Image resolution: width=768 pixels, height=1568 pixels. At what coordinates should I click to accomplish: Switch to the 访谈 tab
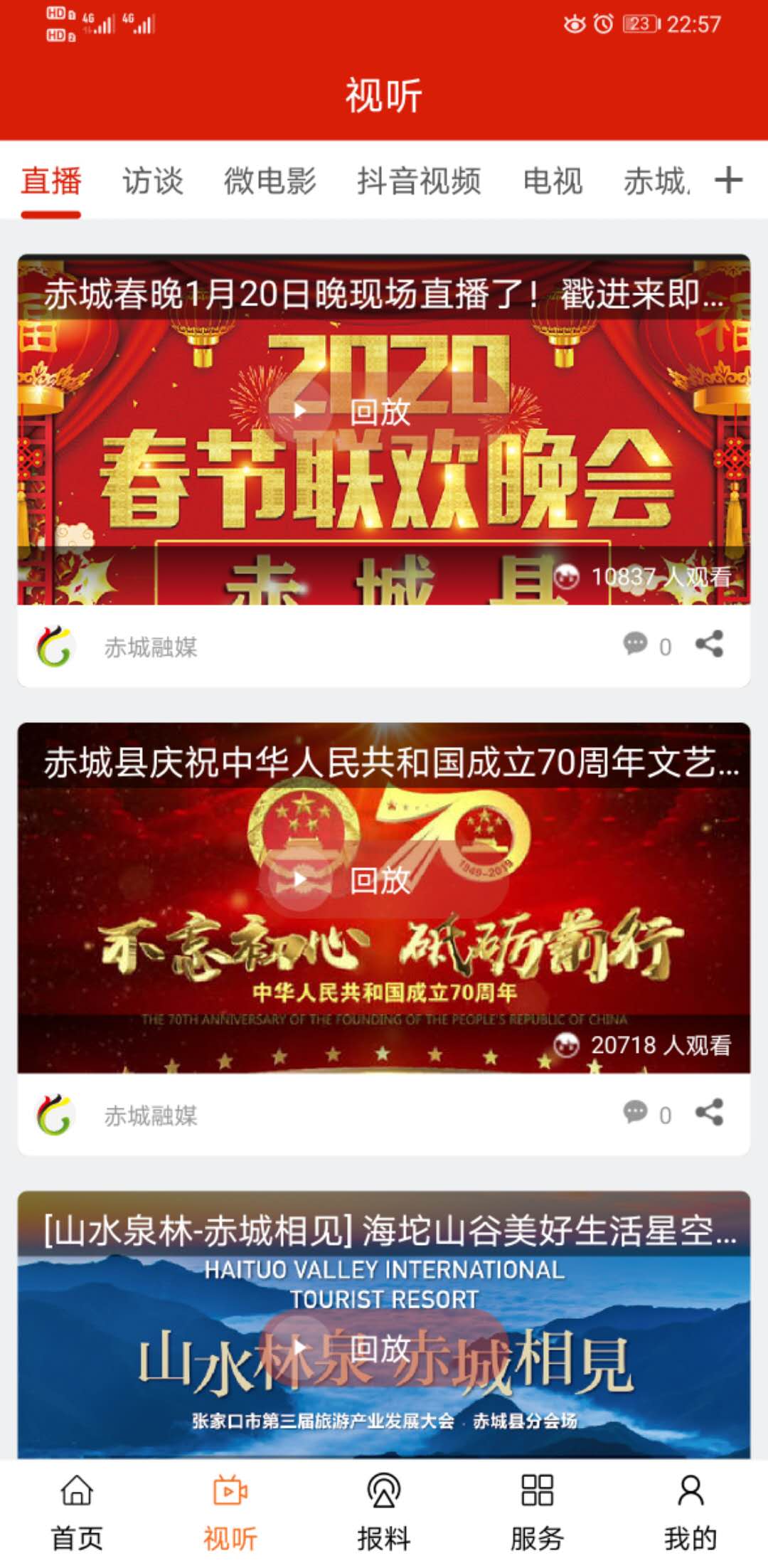click(152, 181)
